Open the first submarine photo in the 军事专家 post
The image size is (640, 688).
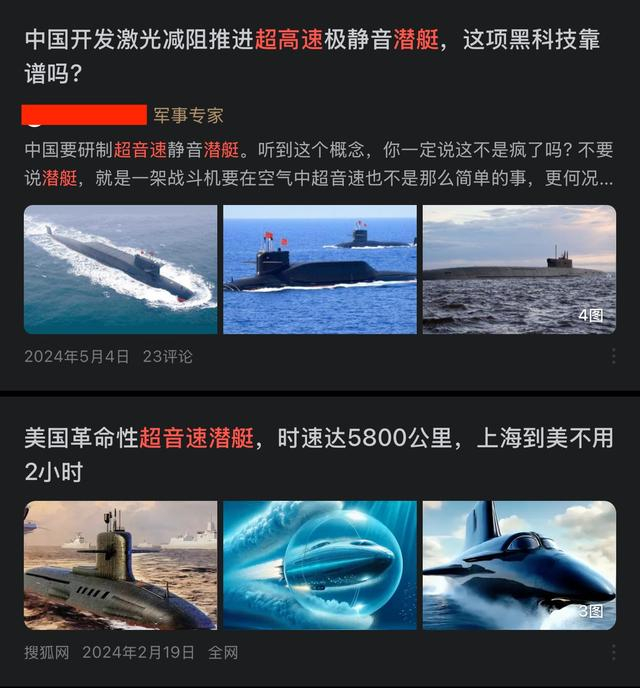click(120, 269)
